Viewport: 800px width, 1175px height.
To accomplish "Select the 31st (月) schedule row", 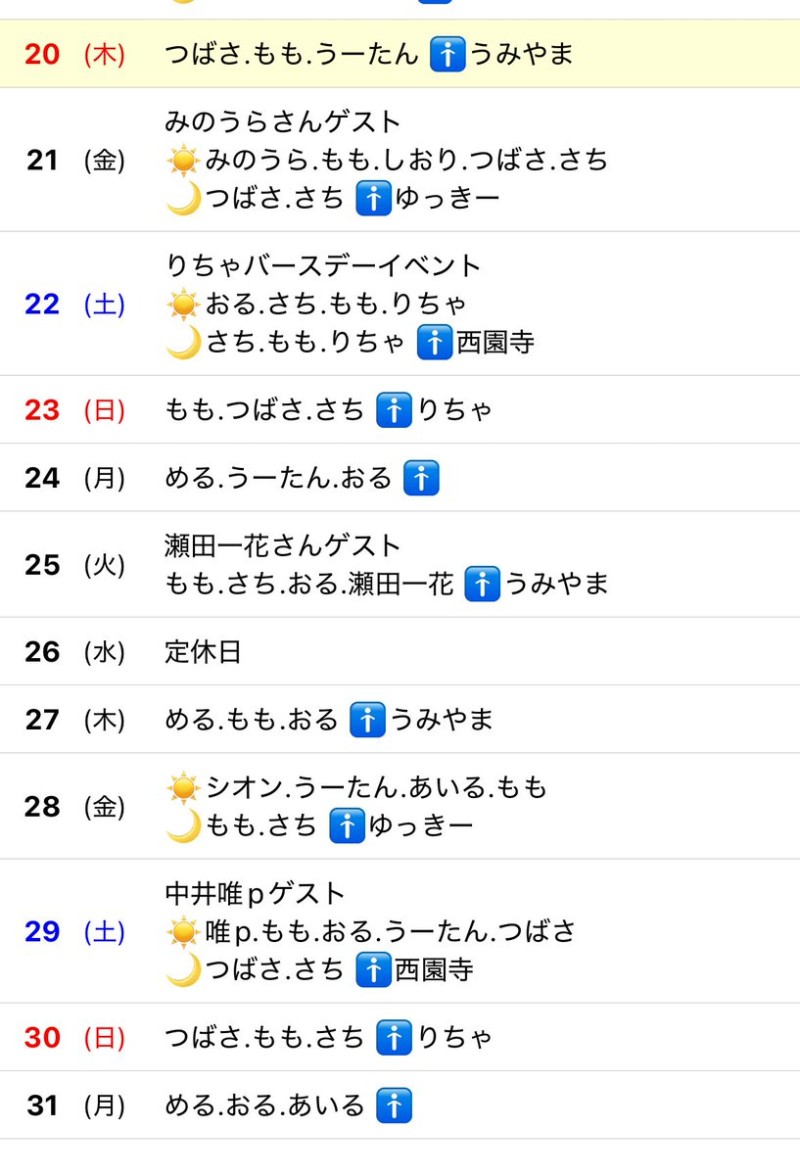I will 400,1106.
